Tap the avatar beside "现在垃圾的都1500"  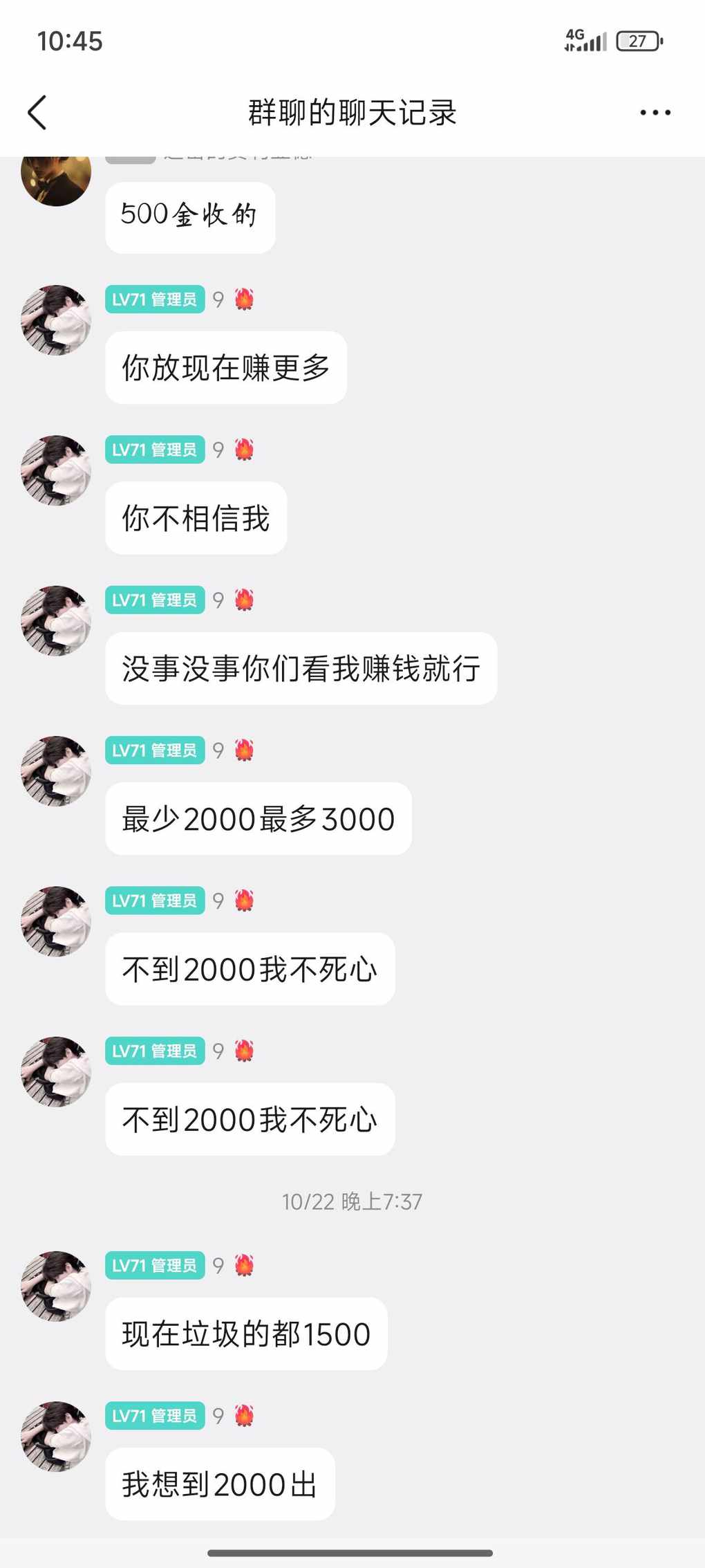(x=56, y=1286)
